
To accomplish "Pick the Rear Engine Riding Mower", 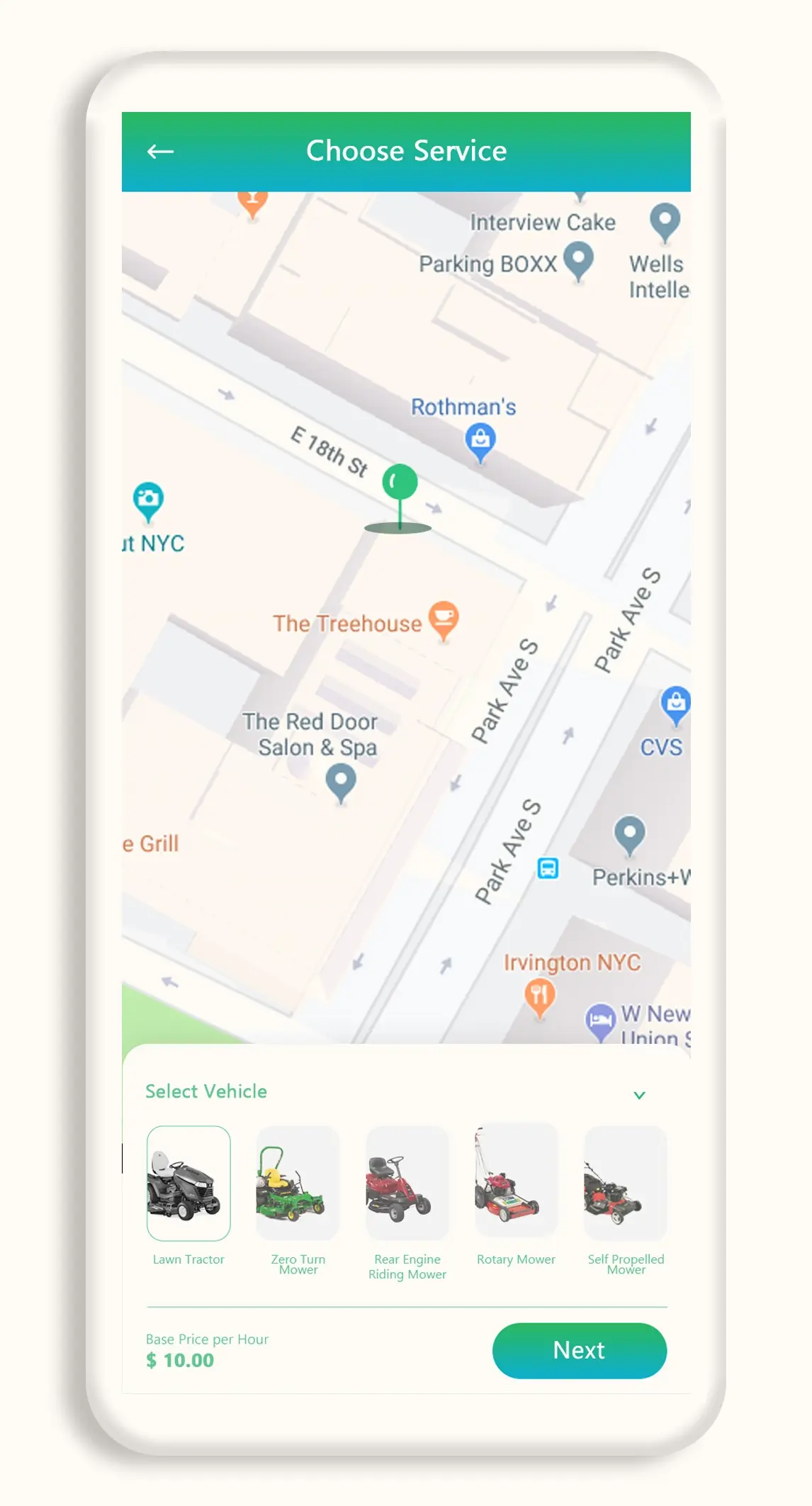I will (407, 1183).
